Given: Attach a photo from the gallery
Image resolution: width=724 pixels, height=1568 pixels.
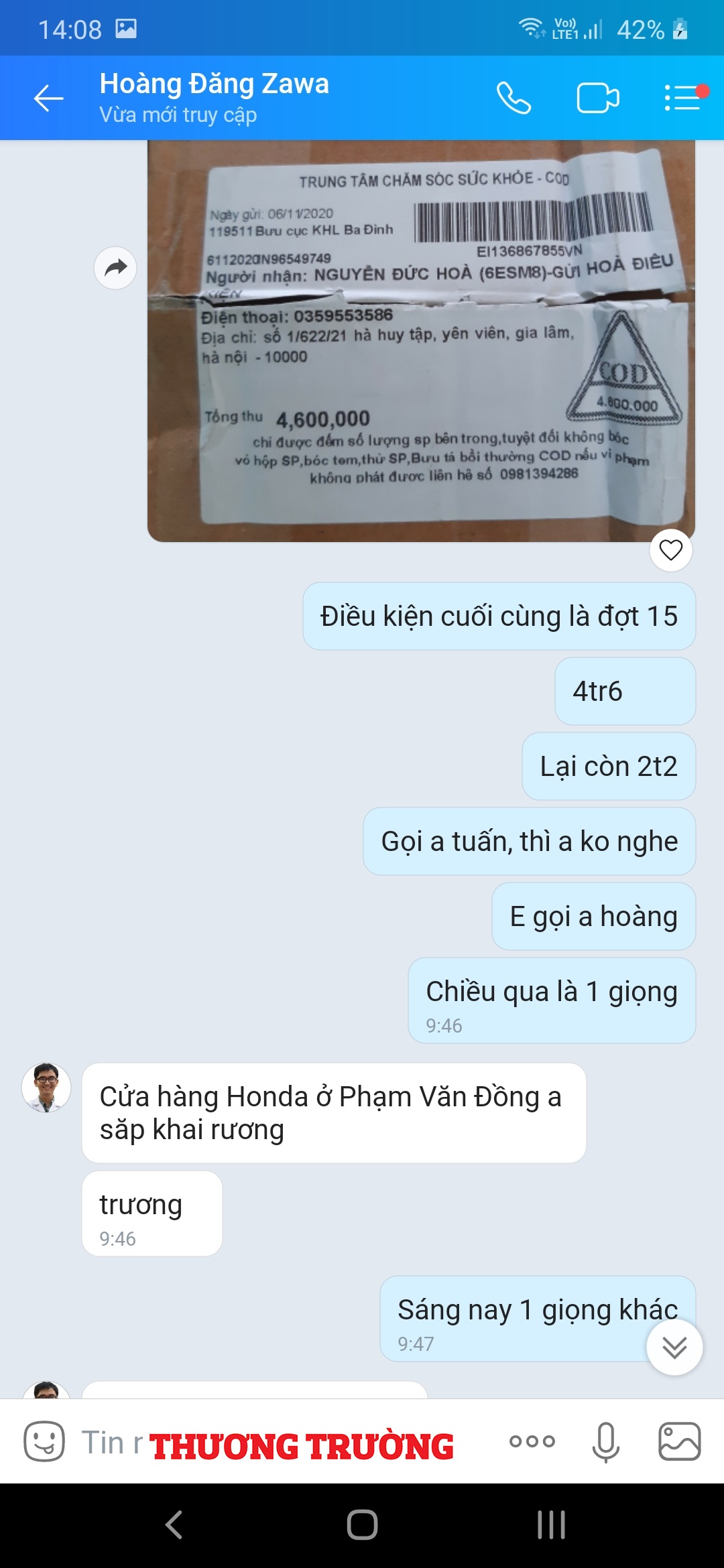Looking at the screenshot, I should click(679, 1441).
